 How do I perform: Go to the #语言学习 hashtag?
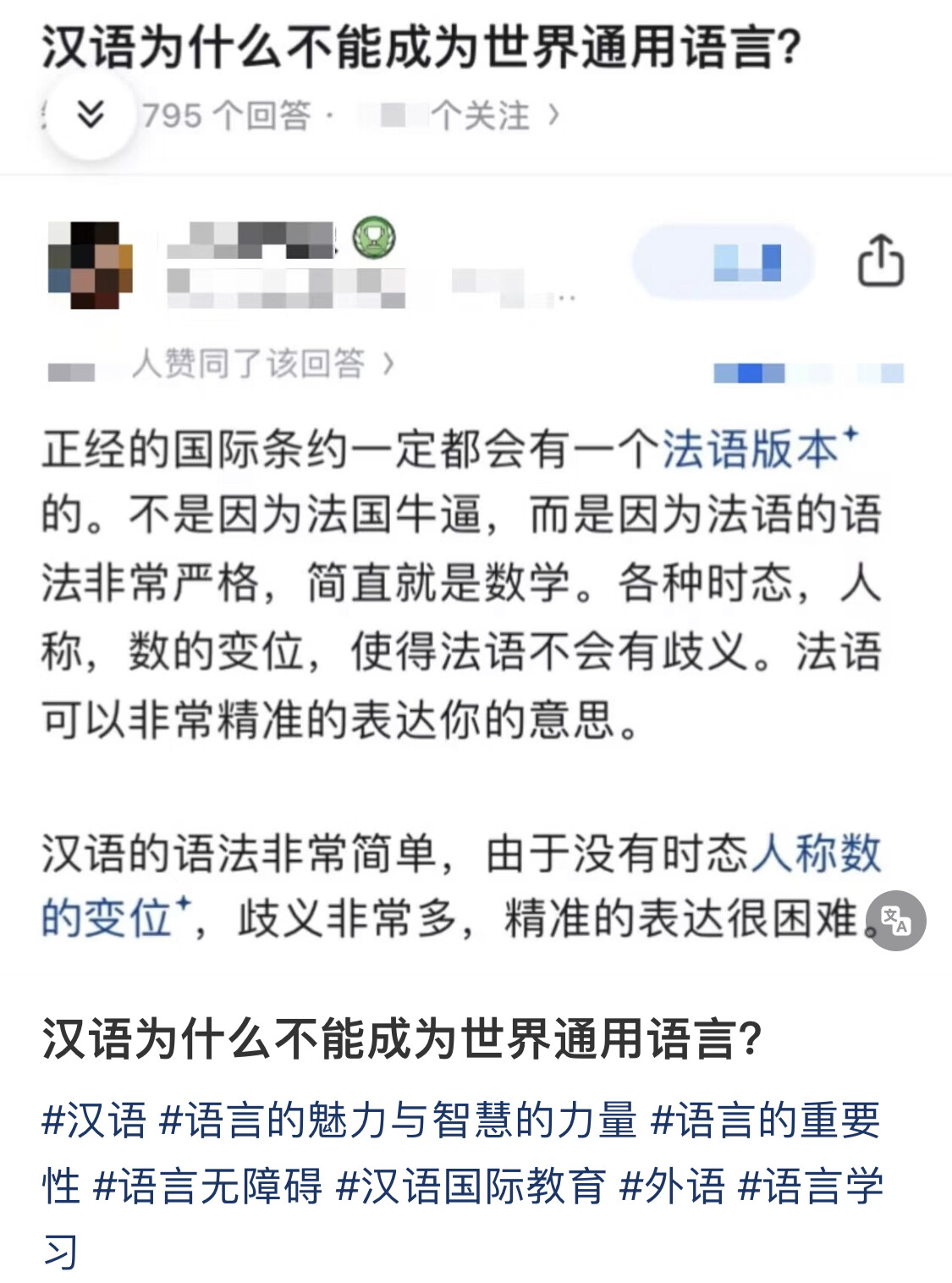pyautogui.click(x=810, y=1186)
